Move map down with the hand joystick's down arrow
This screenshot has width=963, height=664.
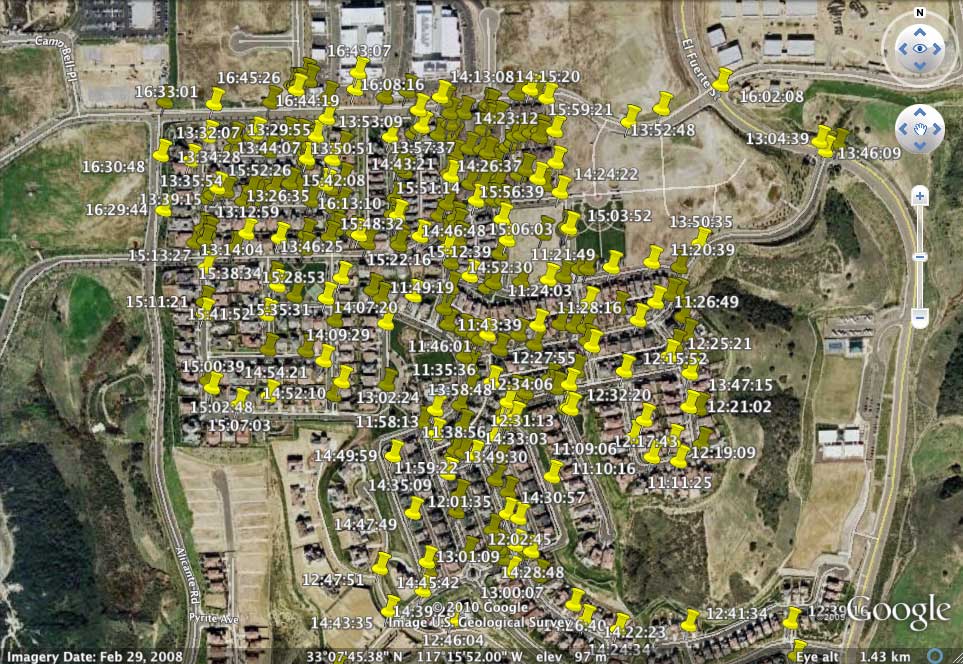pos(919,144)
